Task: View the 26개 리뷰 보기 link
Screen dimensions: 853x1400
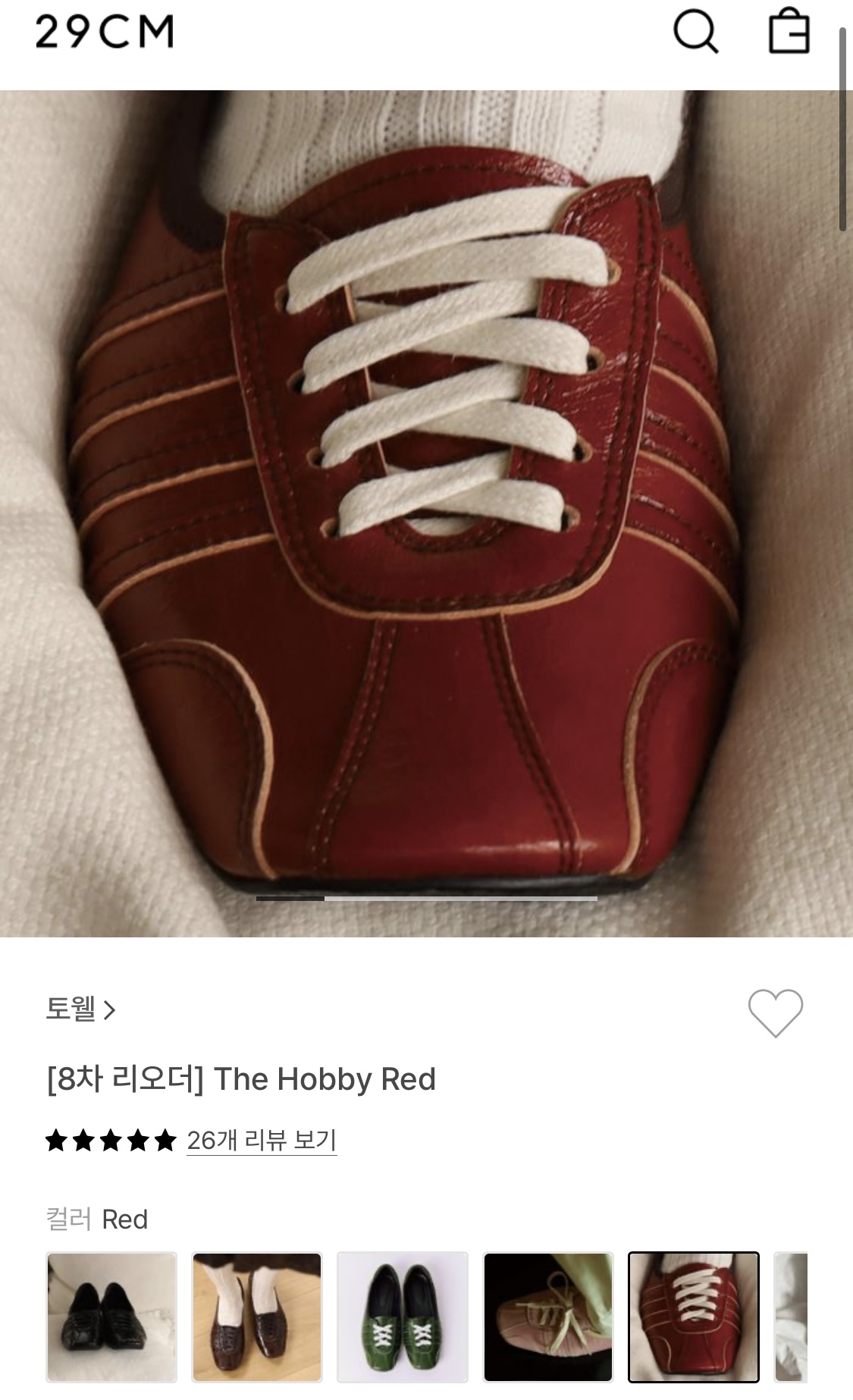Action: point(262,1140)
